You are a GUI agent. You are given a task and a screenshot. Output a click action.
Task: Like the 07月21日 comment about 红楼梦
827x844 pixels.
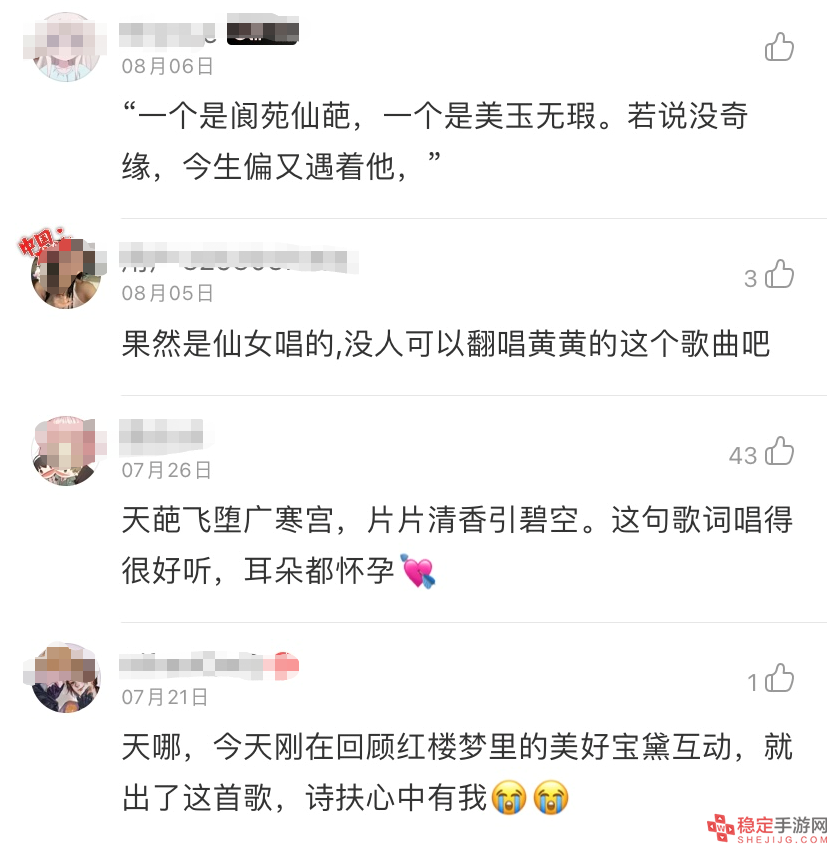(779, 679)
